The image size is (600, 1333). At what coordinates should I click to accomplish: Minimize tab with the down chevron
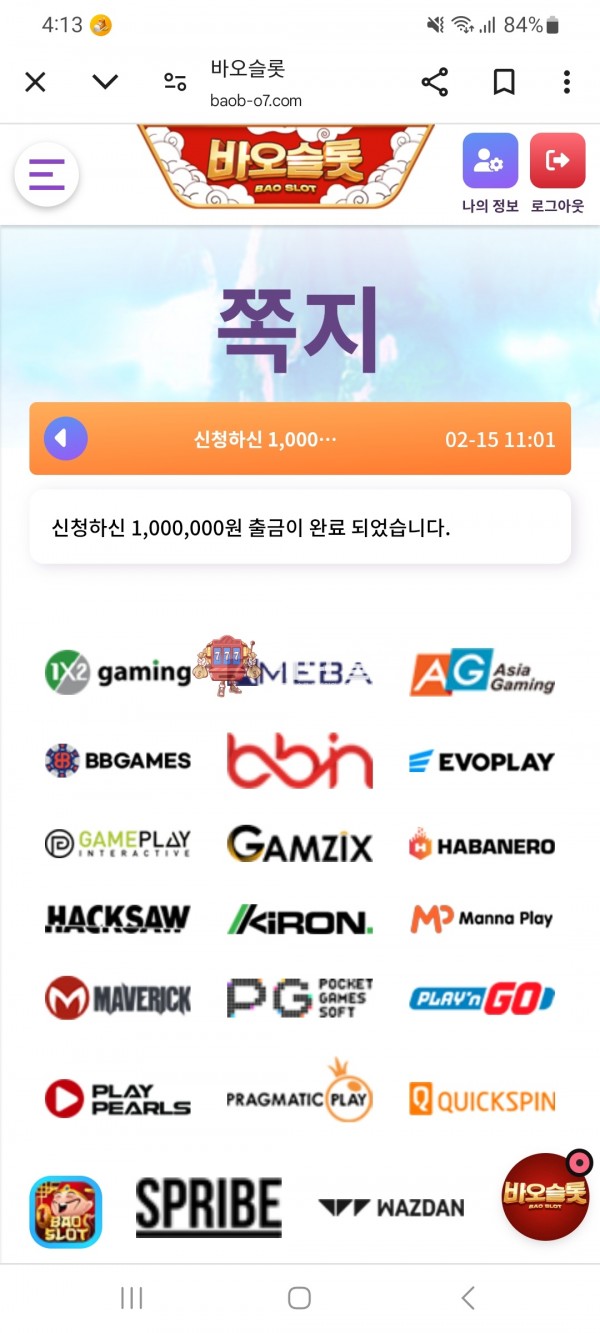(105, 82)
